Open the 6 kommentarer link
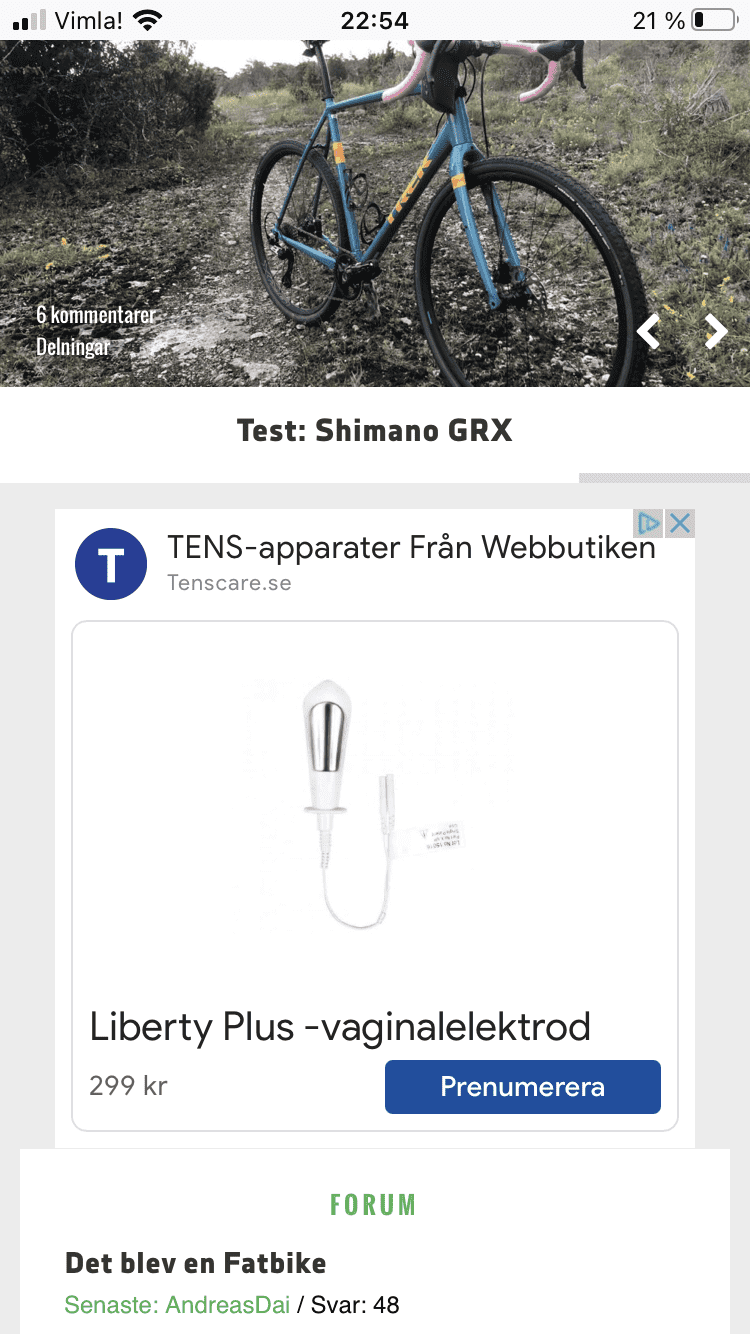 point(95,315)
